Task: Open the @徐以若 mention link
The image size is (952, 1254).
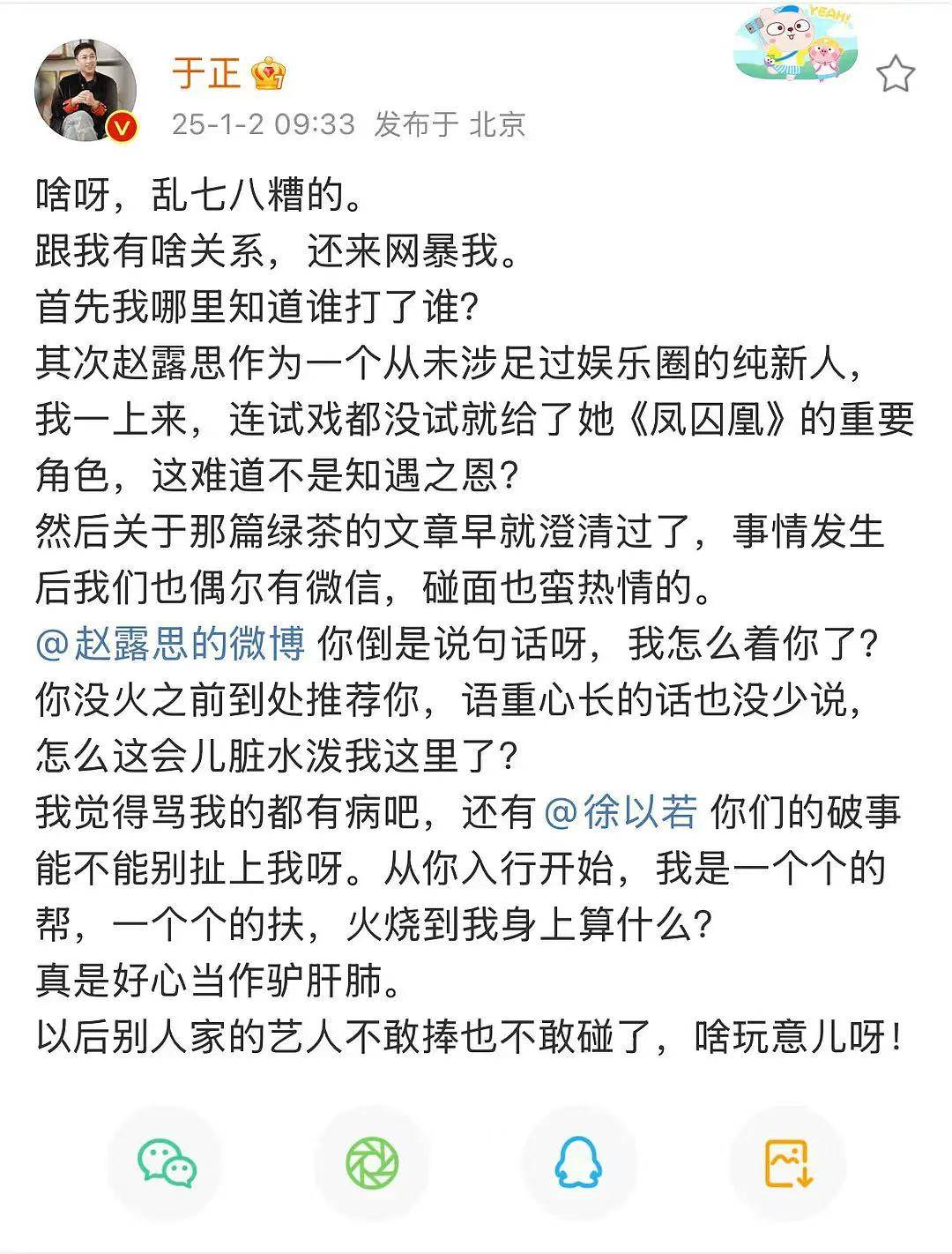Action: click(621, 812)
